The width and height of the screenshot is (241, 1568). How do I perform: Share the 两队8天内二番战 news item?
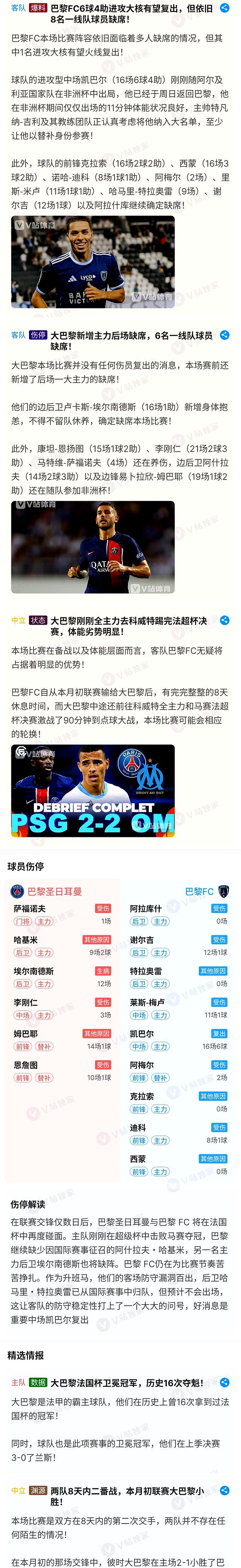pos(224,1490)
